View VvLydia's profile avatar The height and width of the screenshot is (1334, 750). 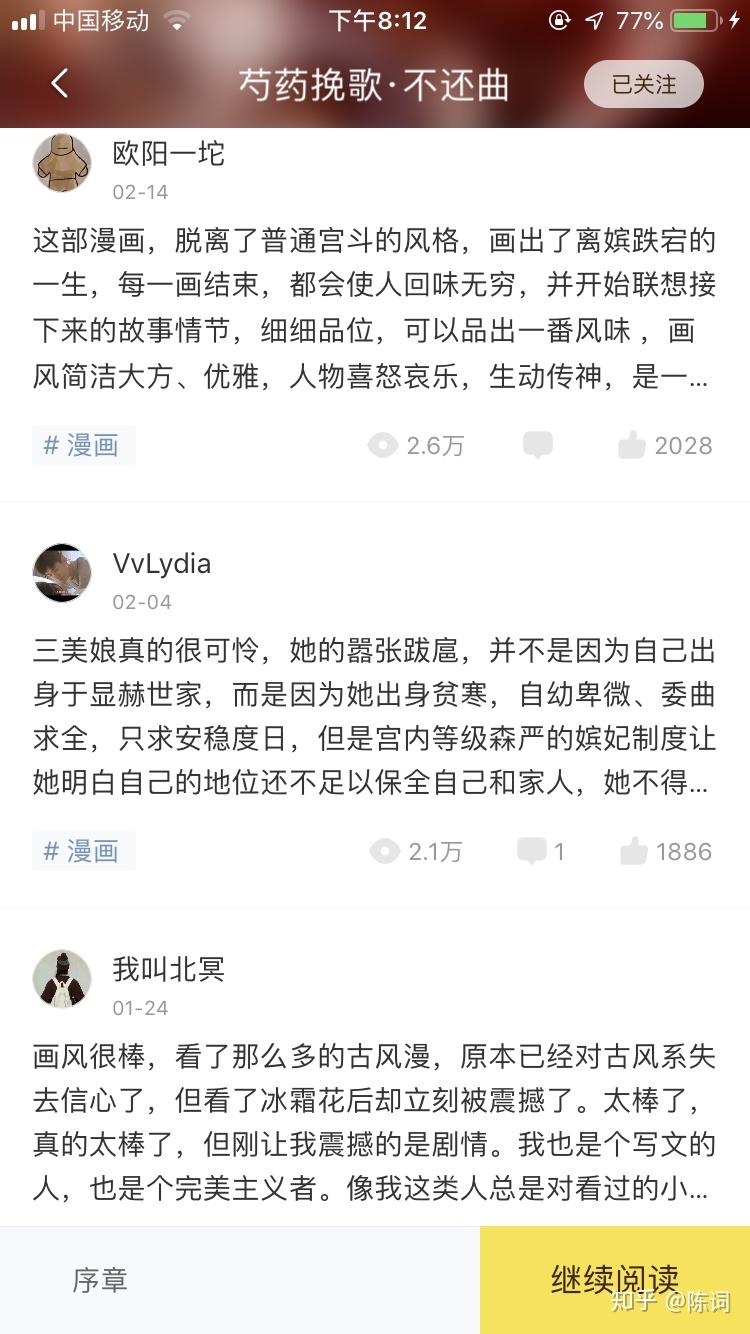(62, 573)
